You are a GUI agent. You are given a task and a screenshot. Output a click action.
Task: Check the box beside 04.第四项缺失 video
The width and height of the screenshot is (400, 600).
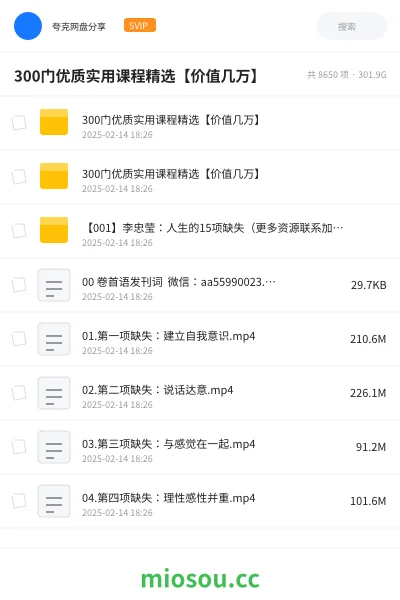tap(19, 501)
